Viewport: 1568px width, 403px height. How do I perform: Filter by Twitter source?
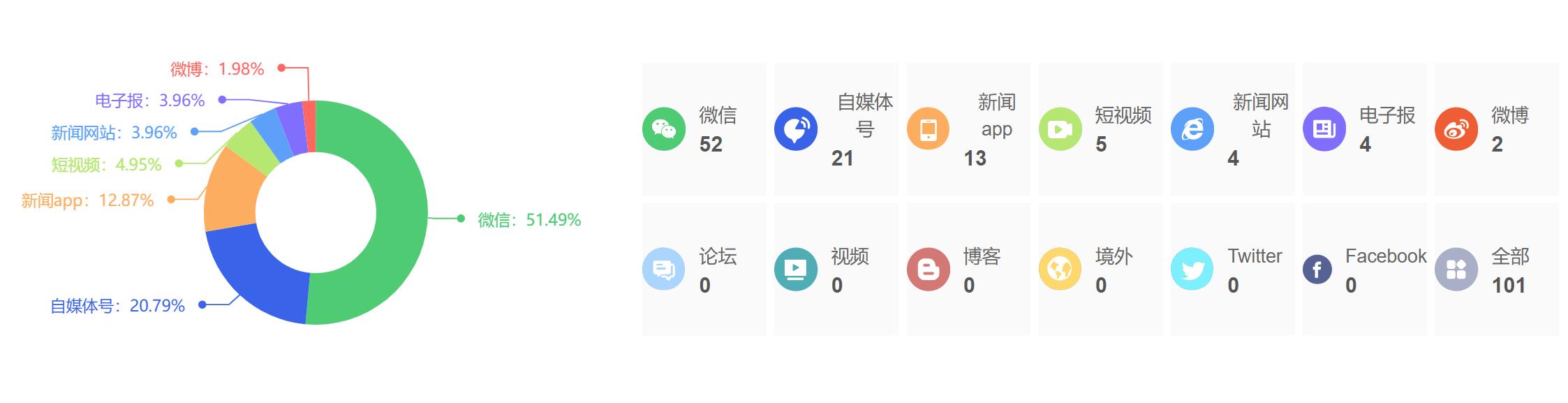(x=1232, y=270)
